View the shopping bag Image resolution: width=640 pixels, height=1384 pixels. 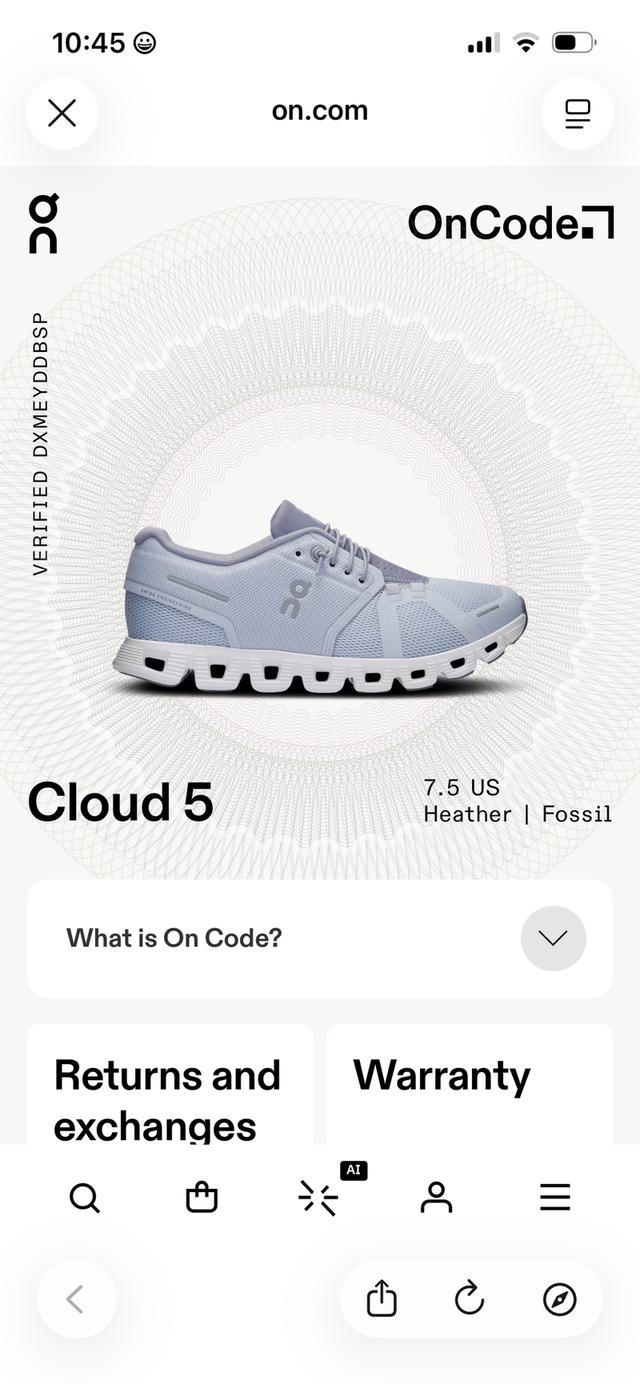click(202, 1197)
